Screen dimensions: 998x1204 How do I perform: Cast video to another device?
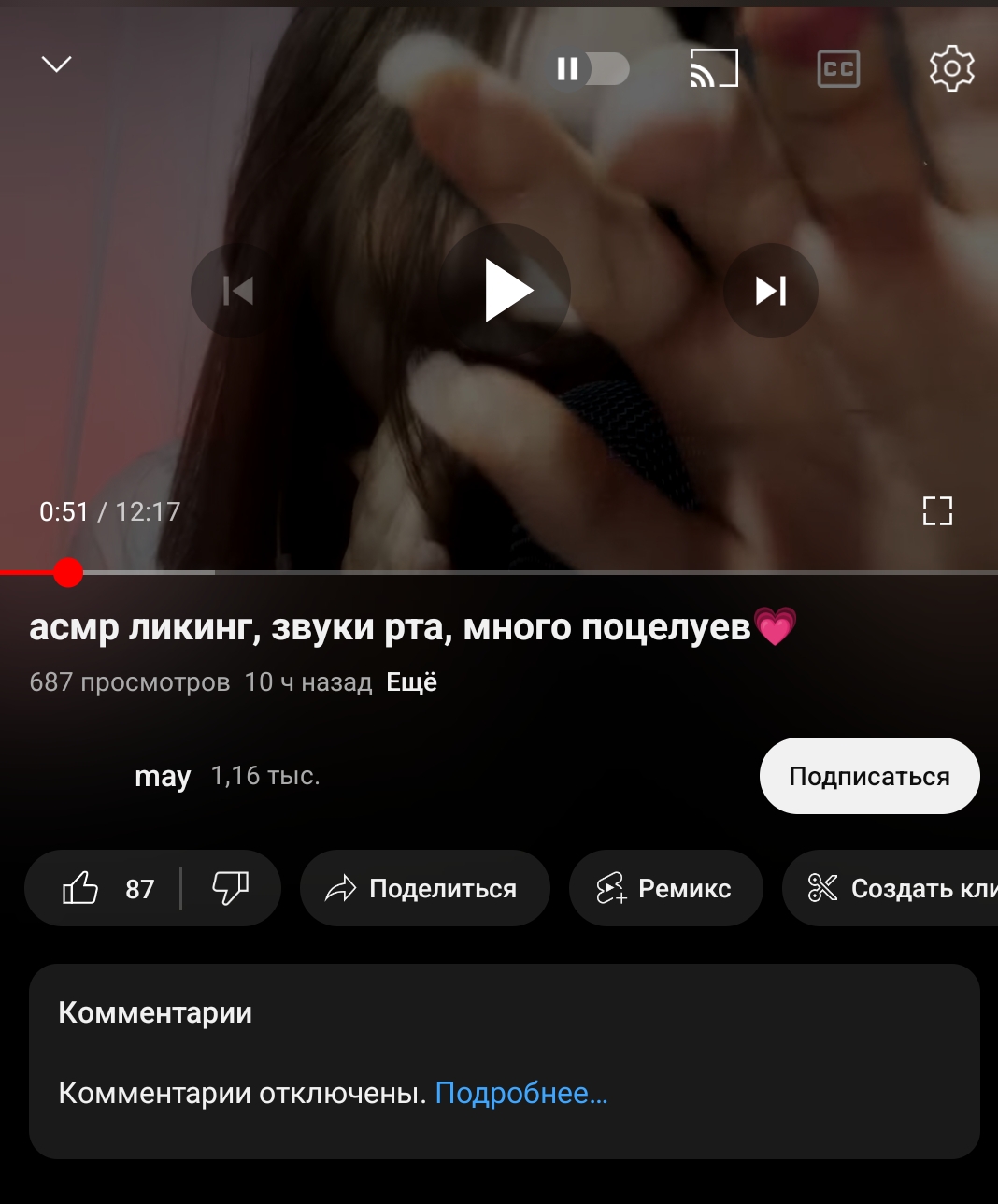pyautogui.click(x=714, y=68)
